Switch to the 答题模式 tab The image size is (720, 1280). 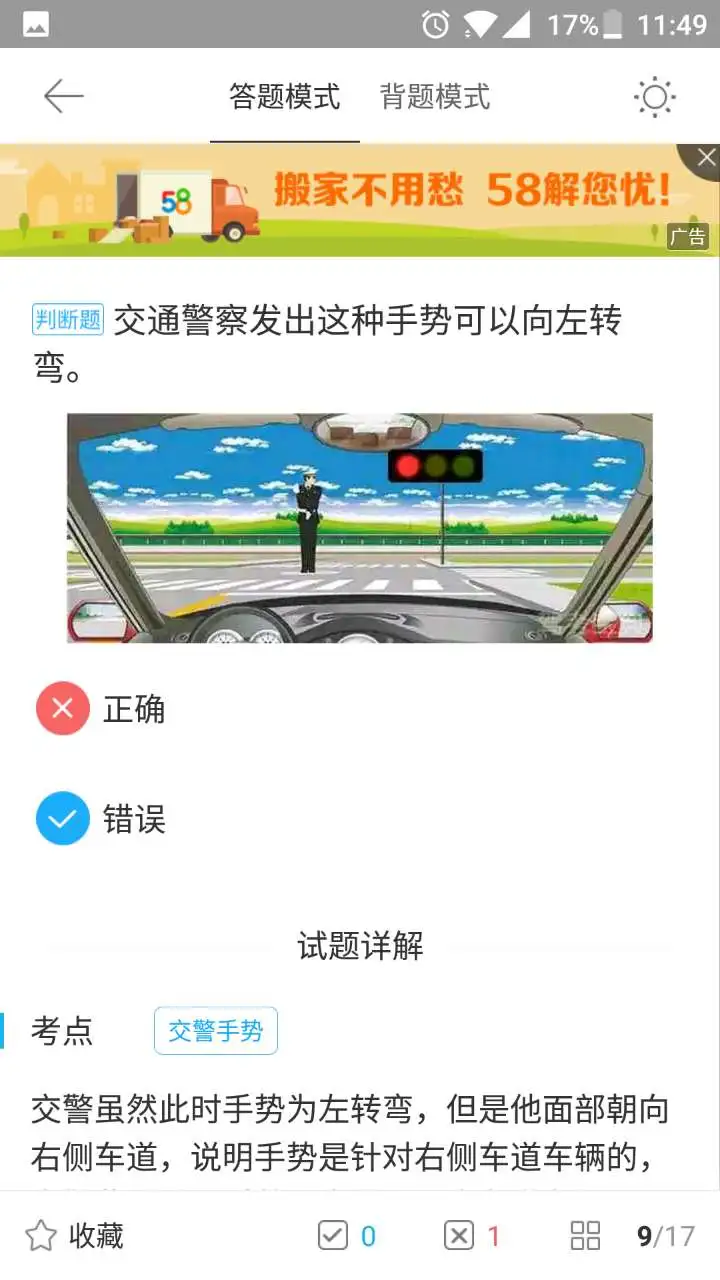(x=285, y=97)
